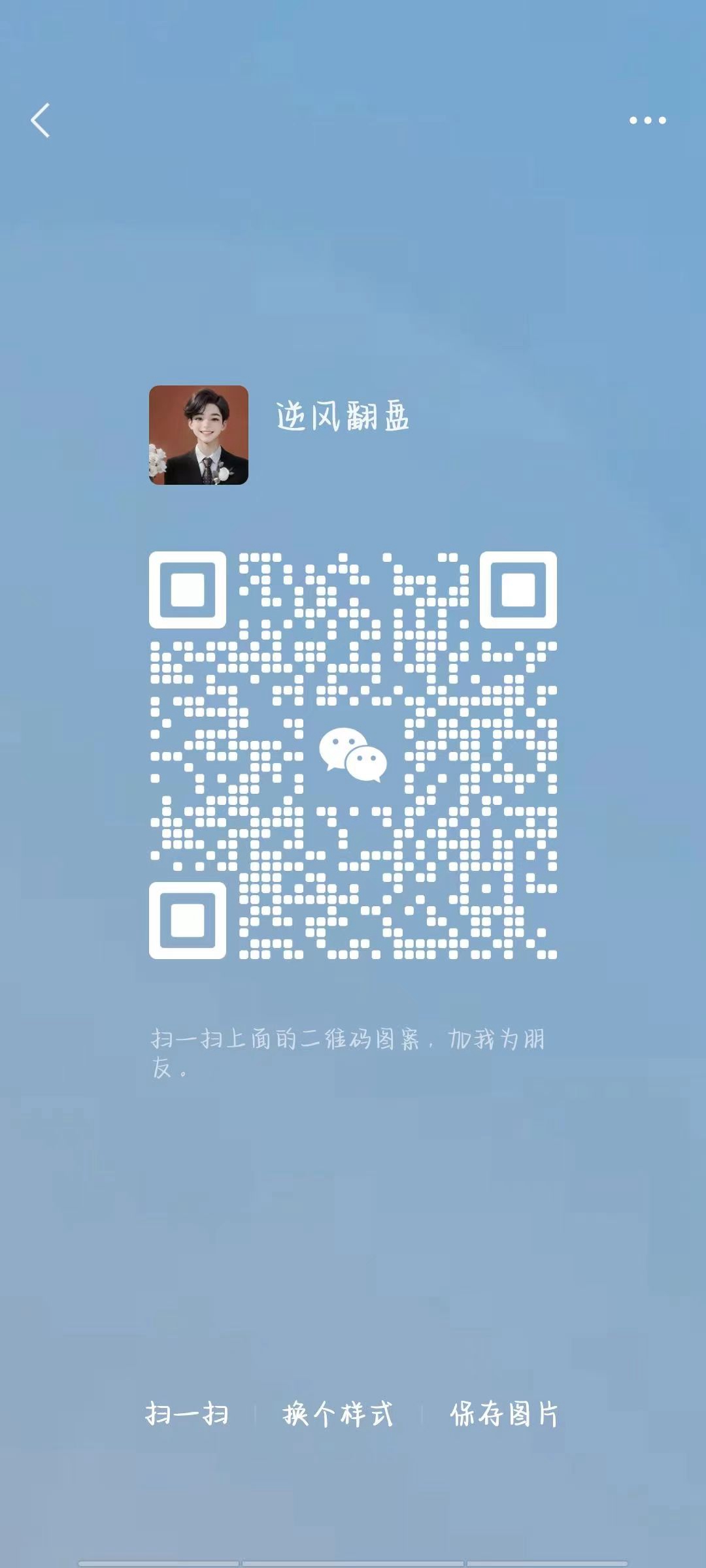Change the QR style with 换个样式
This screenshot has width=706, height=1568.
tap(338, 1414)
